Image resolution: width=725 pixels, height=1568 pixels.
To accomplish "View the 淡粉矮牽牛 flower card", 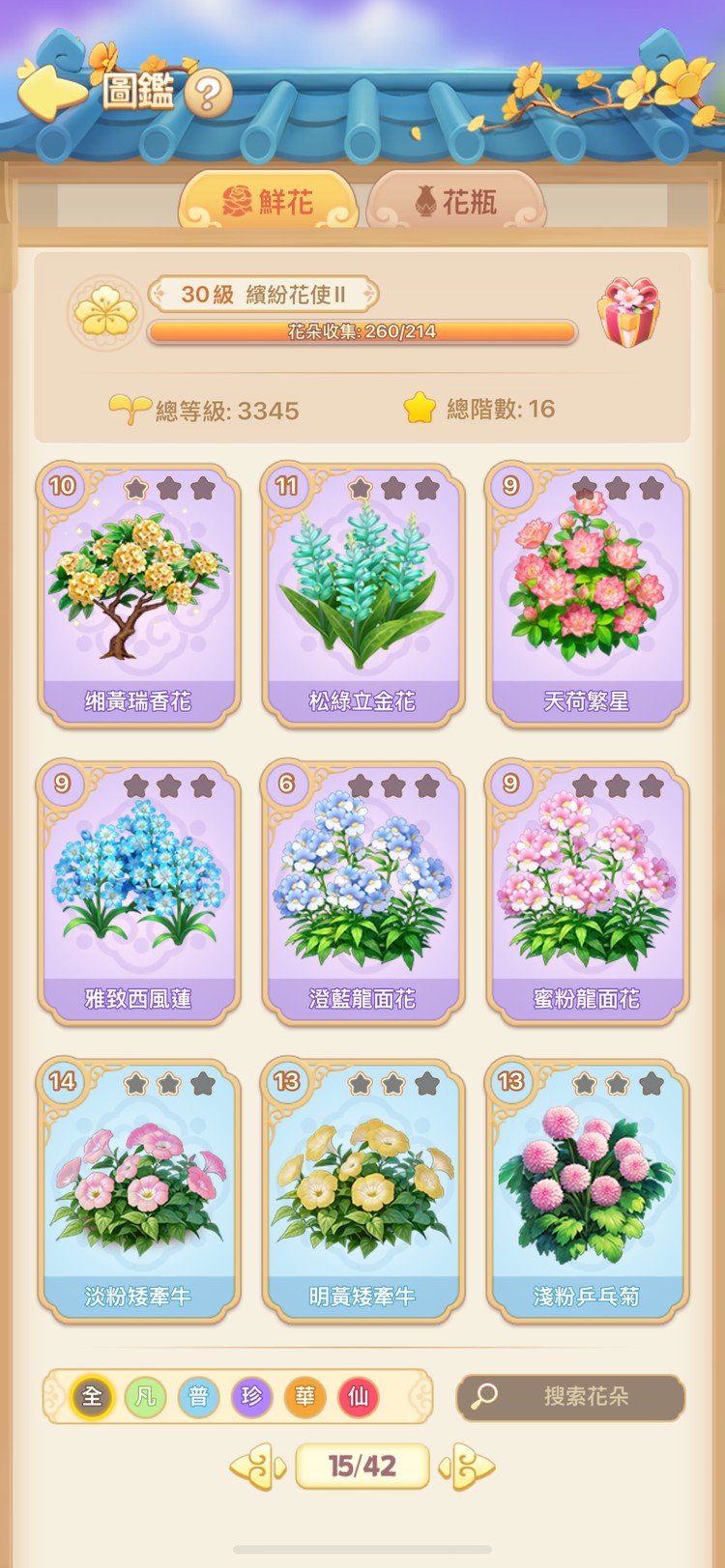I will click(x=138, y=1189).
